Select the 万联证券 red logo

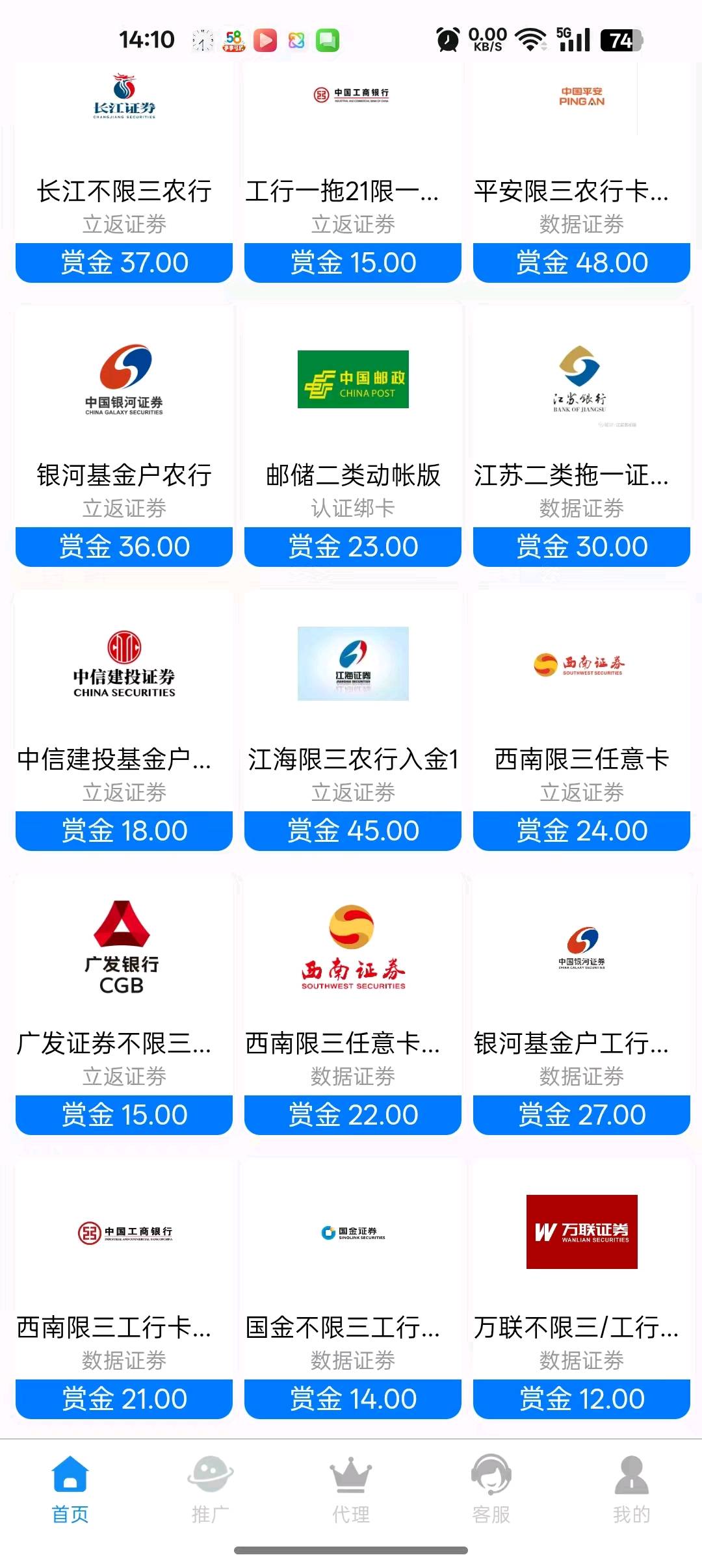pos(582,1232)
